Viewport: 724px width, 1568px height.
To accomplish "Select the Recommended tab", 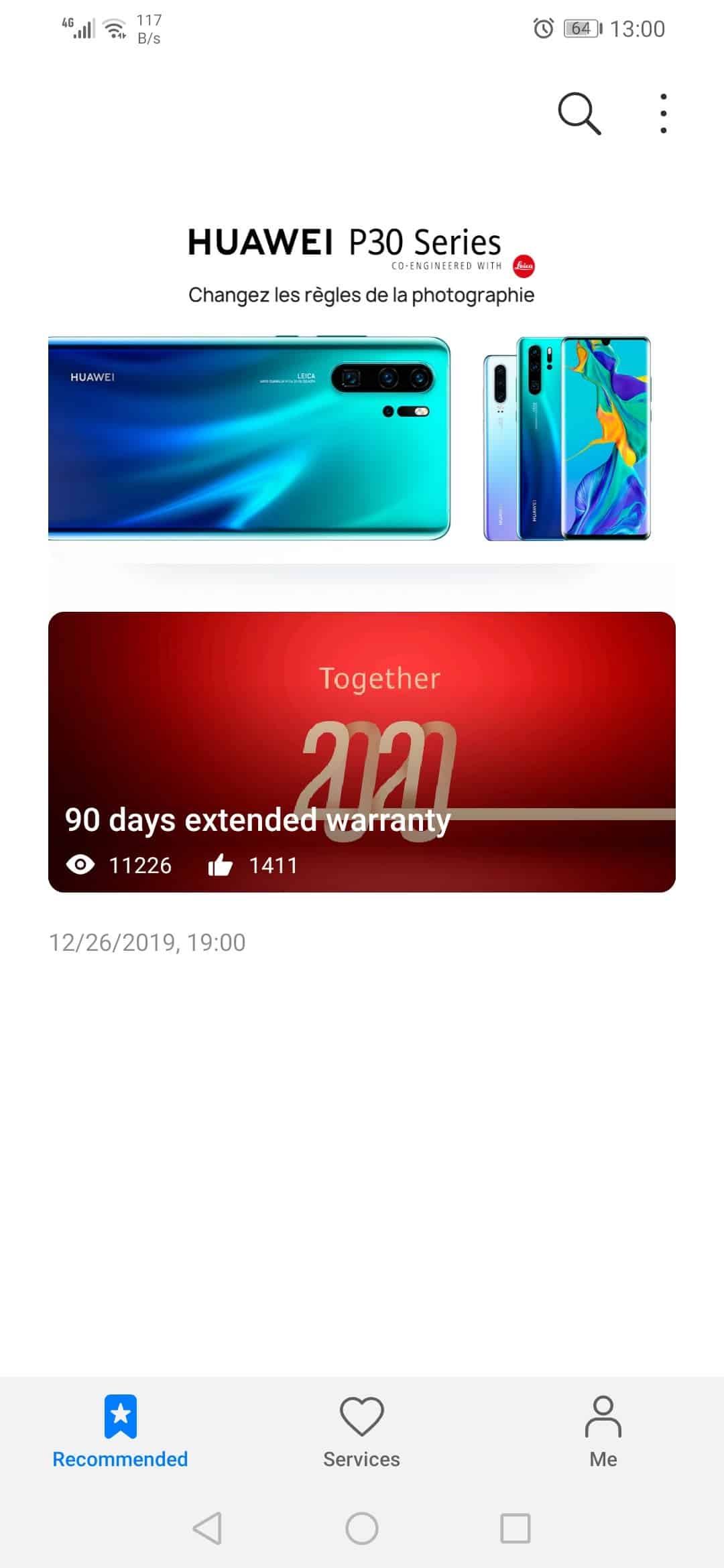I will (121, 1433).
